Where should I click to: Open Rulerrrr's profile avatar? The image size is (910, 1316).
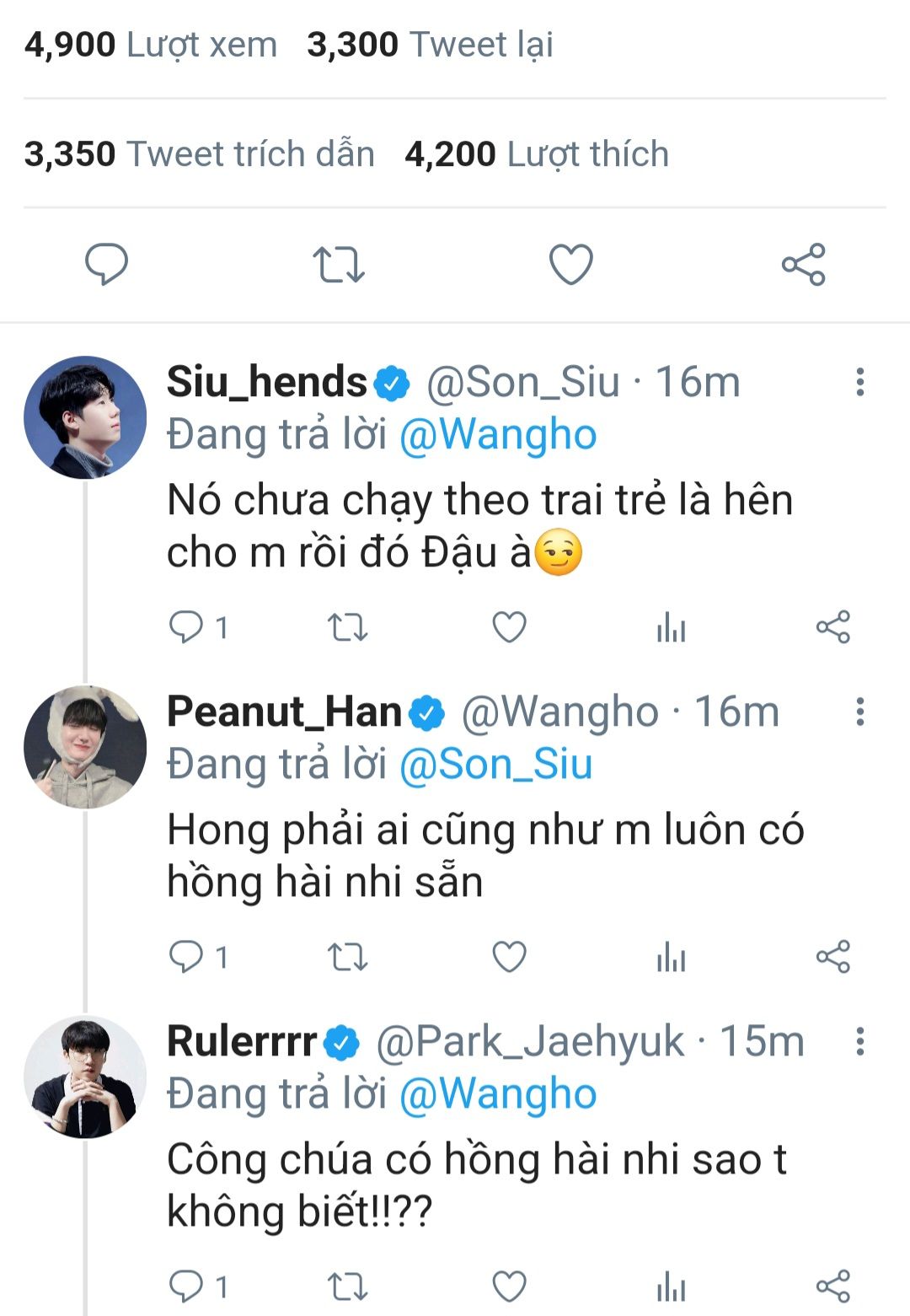(x=85, y=1077)
